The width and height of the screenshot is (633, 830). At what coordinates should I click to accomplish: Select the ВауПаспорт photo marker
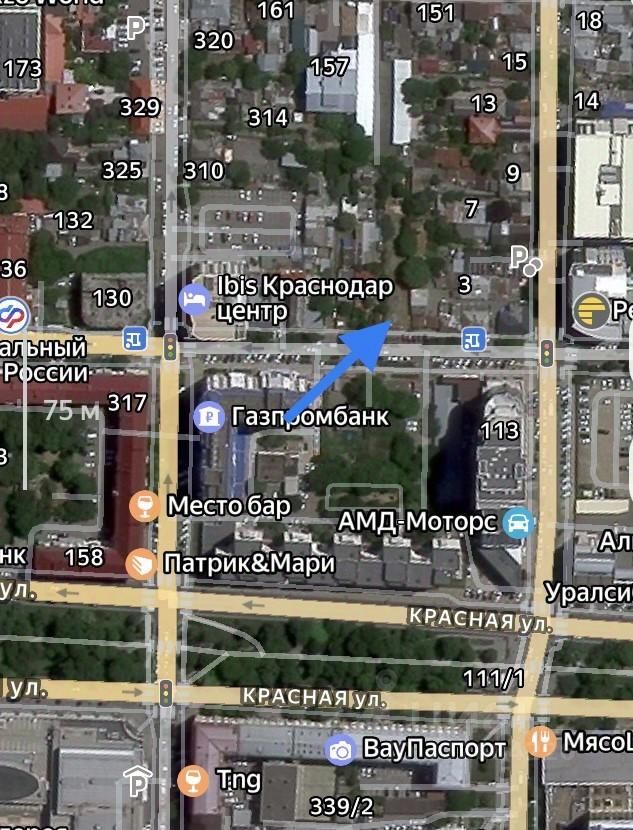click(x=341, y=748)
